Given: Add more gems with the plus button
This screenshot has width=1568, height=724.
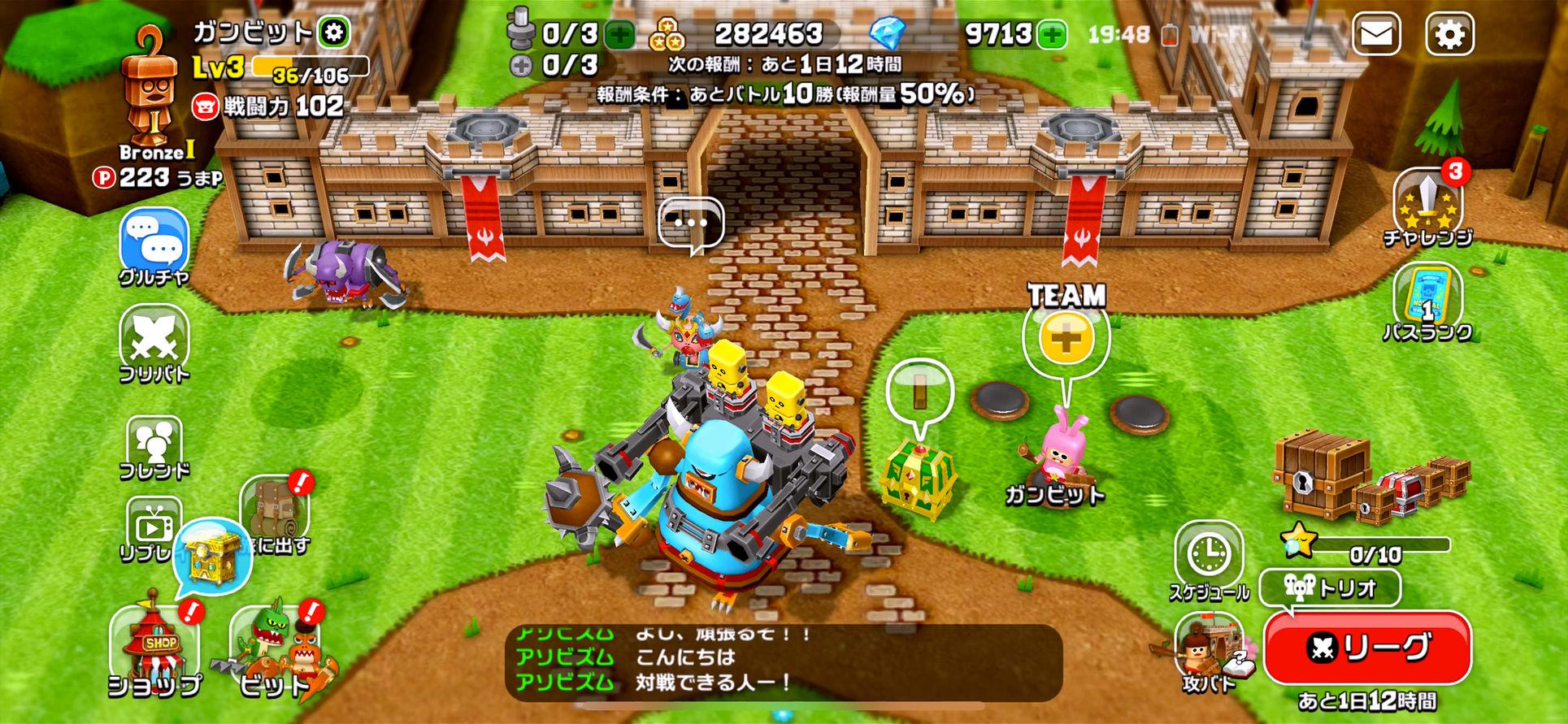Looking at the screenshot, I should [x=1053, y=34].
